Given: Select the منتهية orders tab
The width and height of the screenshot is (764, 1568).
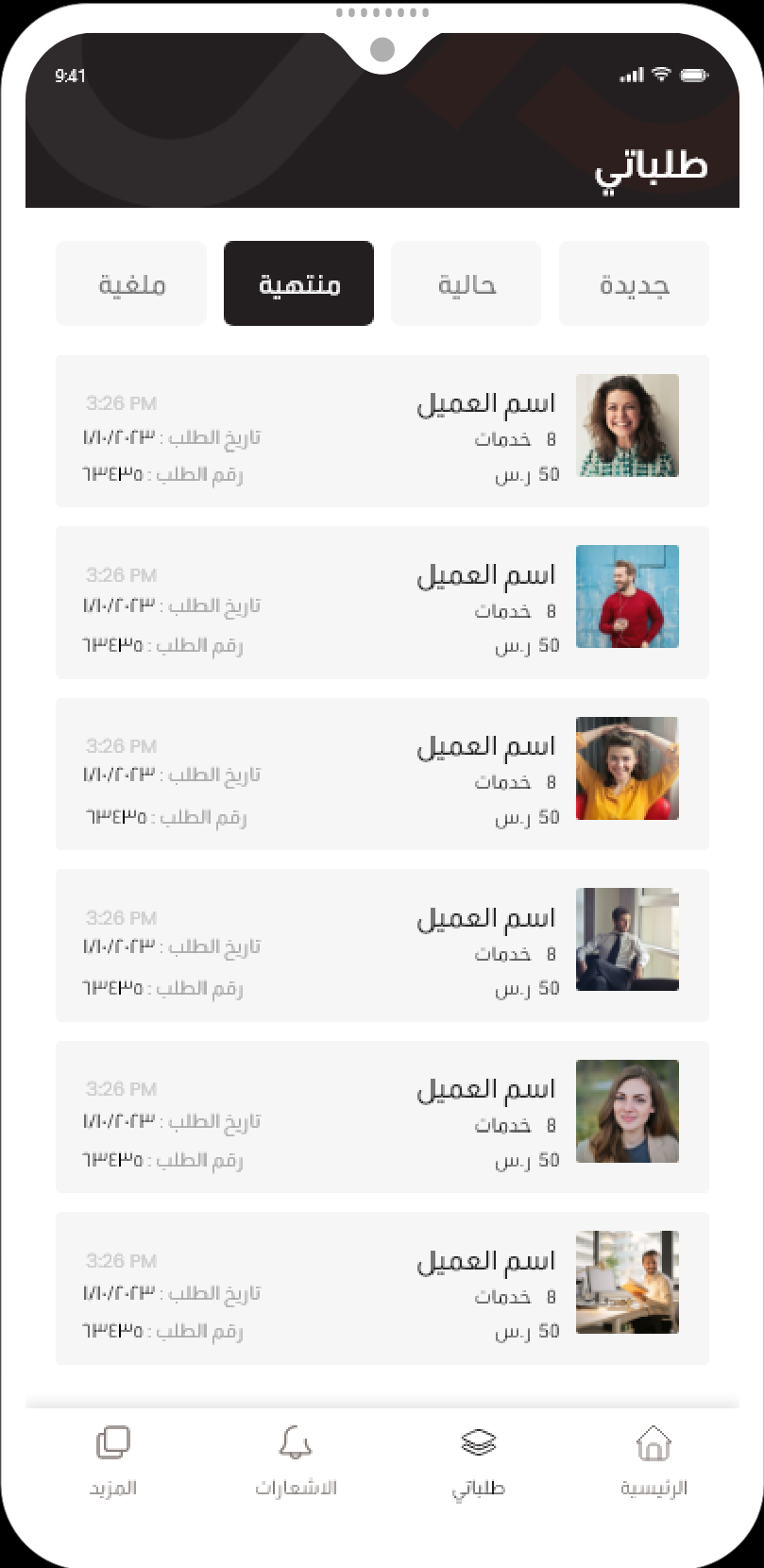Looking at the screenshot, I should pos(298,283).
